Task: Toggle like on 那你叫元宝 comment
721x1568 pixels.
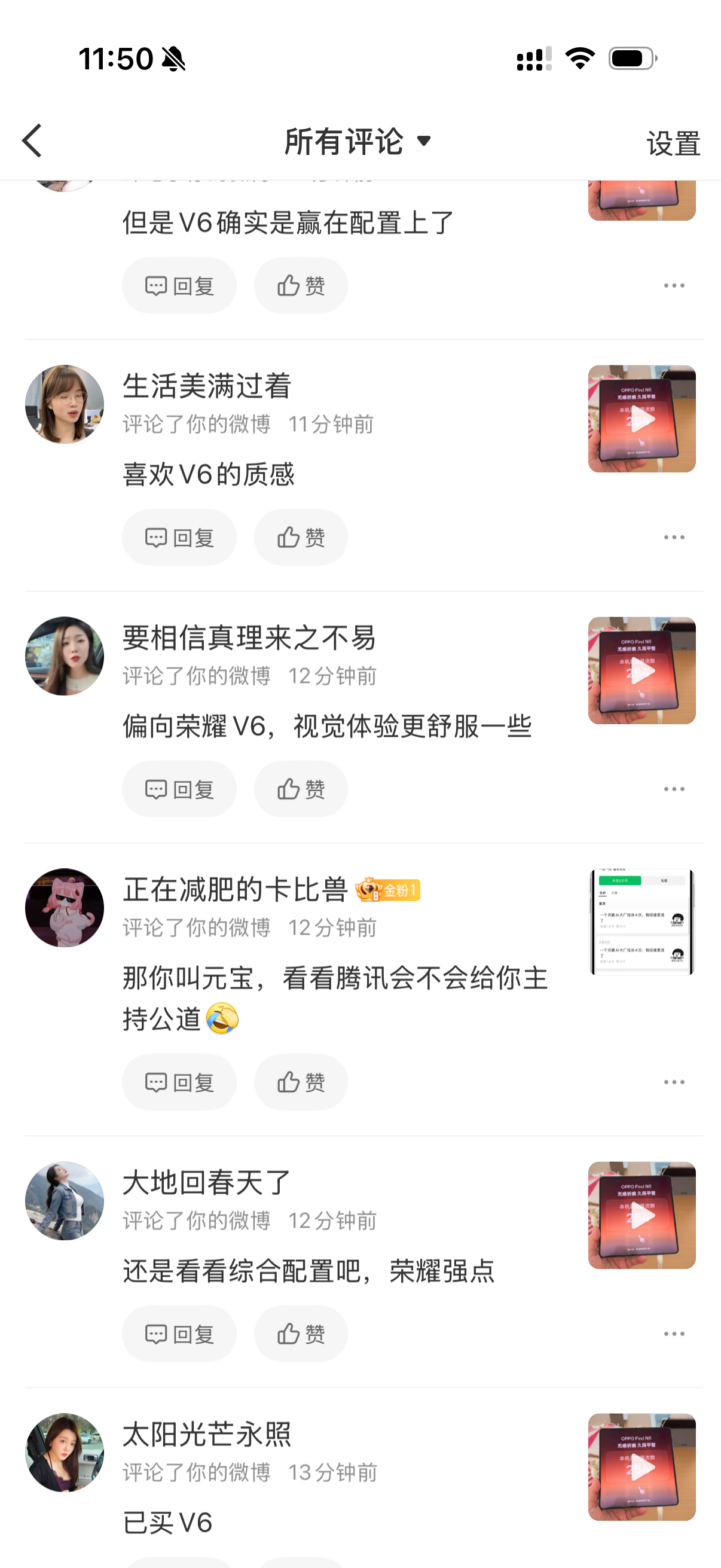Action: (300, 1082)
